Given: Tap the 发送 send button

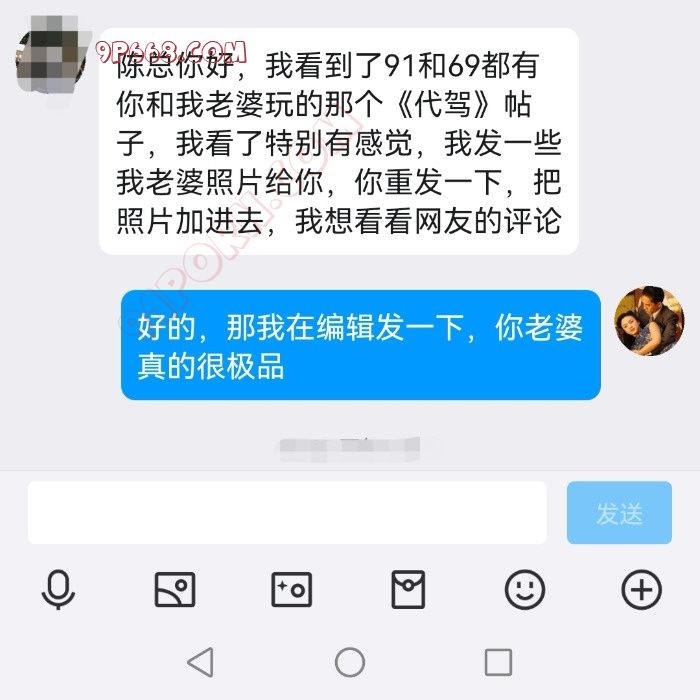Looking at the screenshot, I should (x=619, y=513).
